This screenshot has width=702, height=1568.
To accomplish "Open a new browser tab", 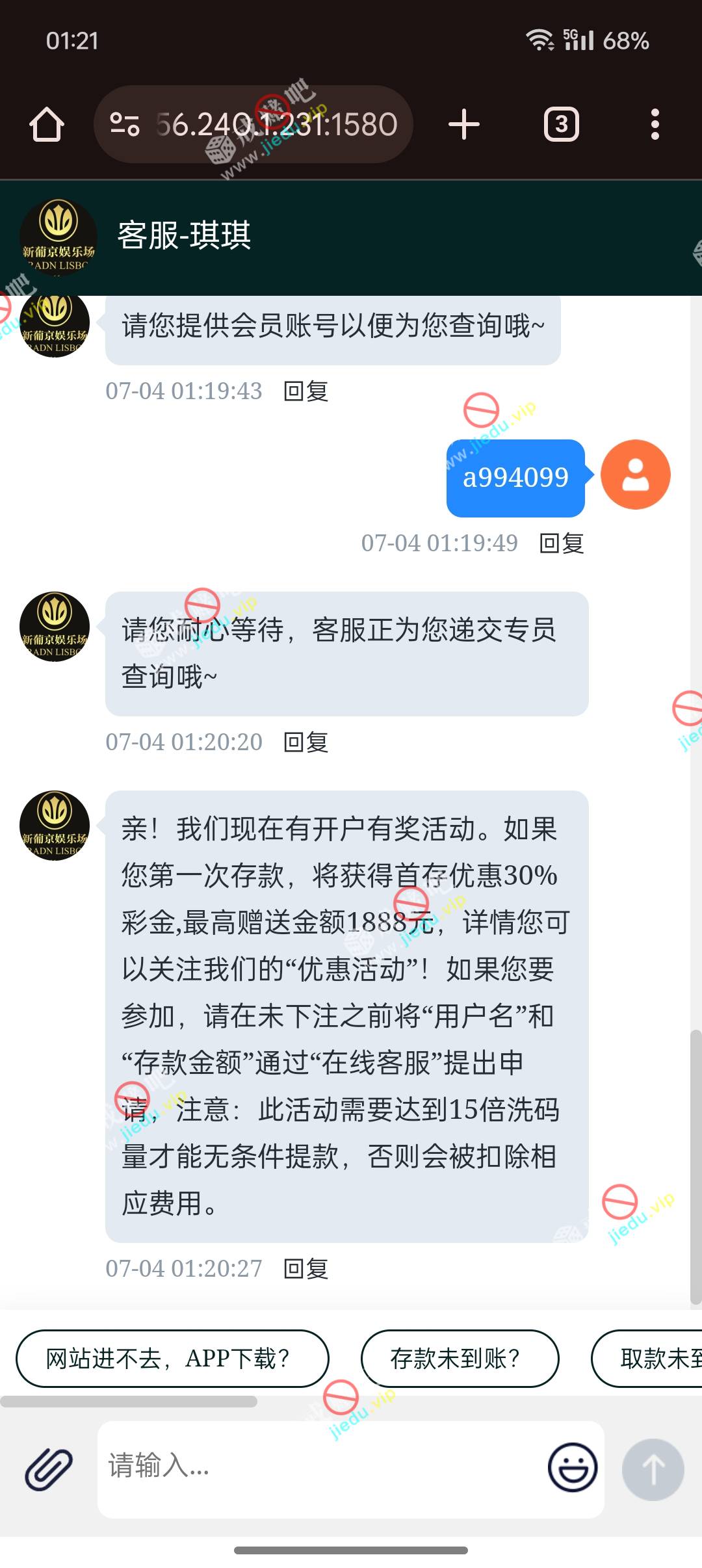I will (x=464, y=124).
